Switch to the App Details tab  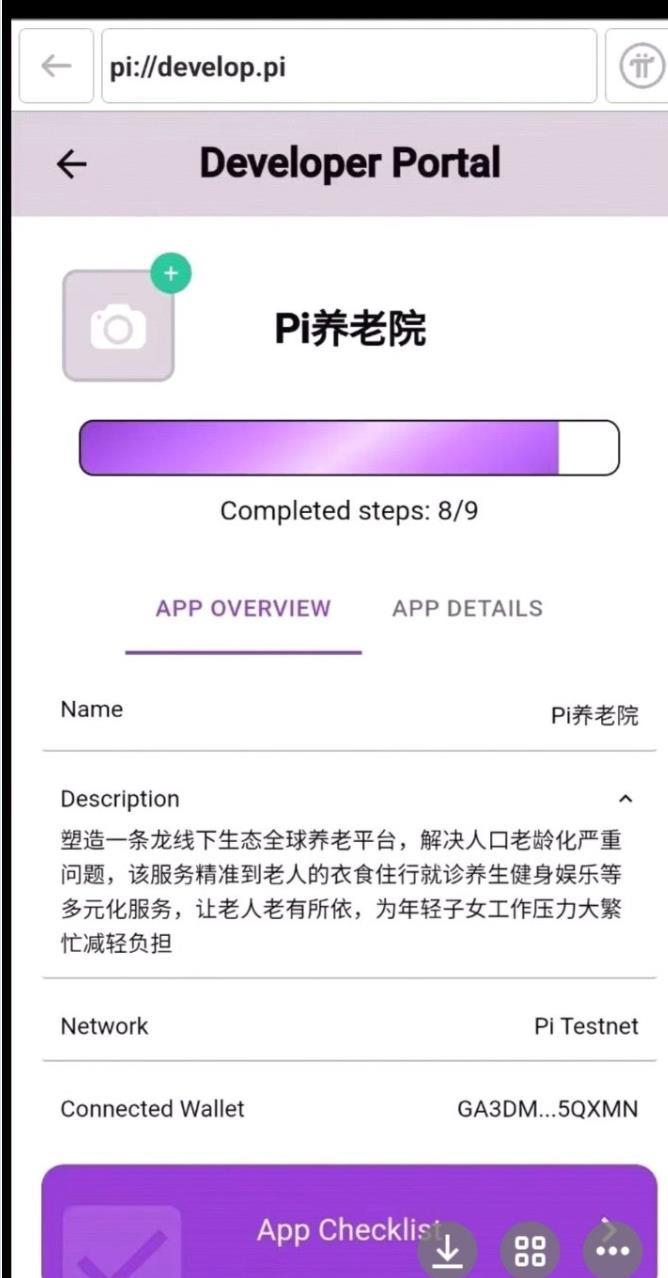467,608
